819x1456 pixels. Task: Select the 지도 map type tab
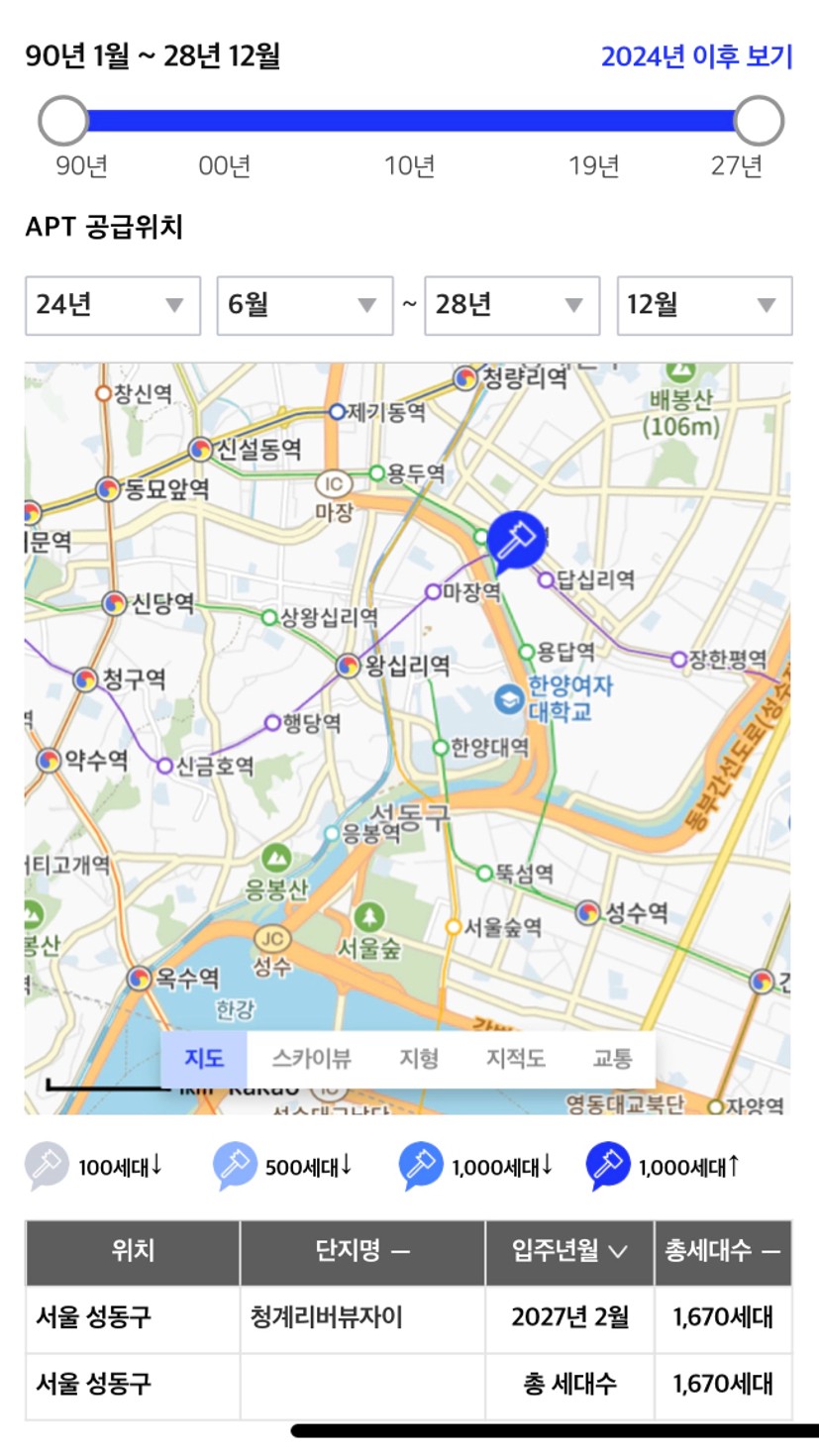(x=203, y=1058)
